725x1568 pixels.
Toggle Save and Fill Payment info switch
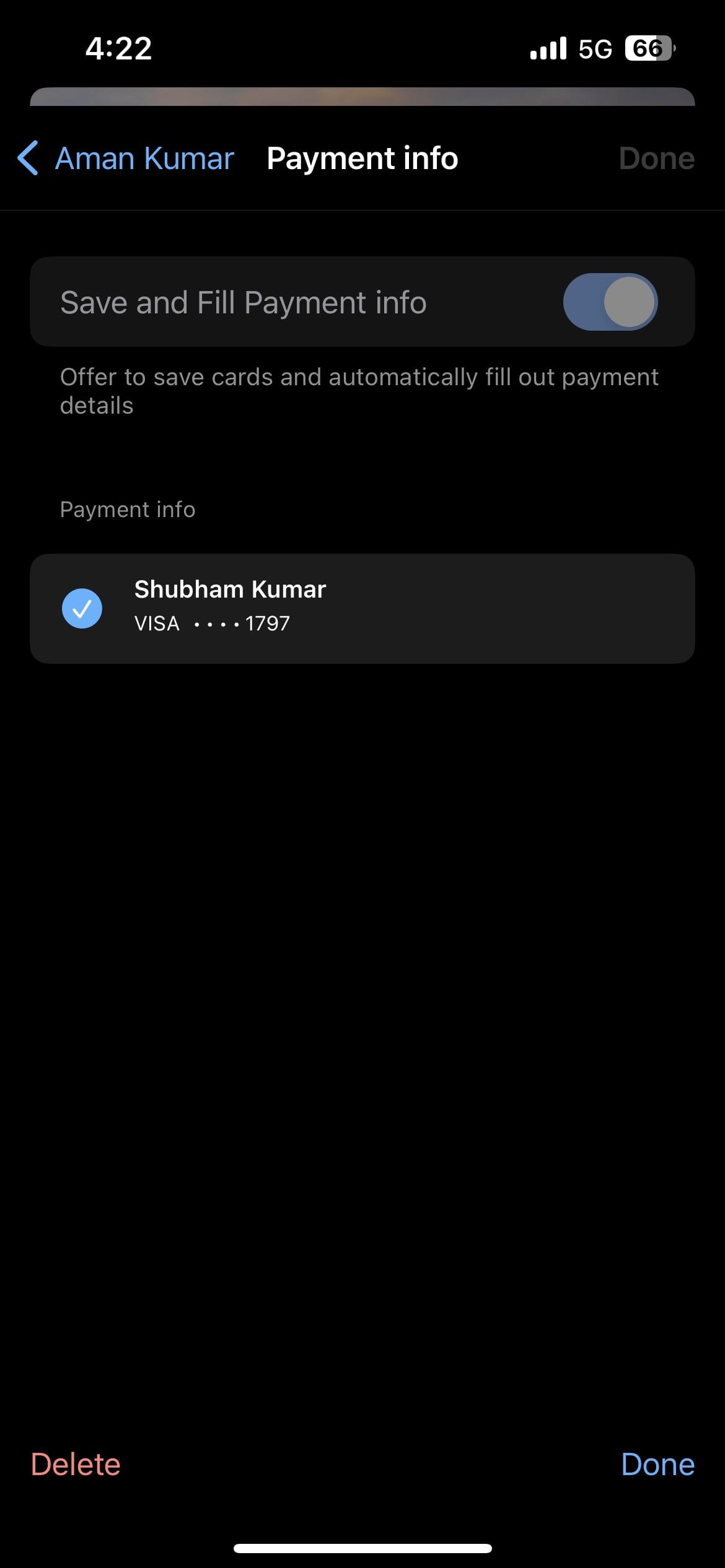(x=610, y=302)
